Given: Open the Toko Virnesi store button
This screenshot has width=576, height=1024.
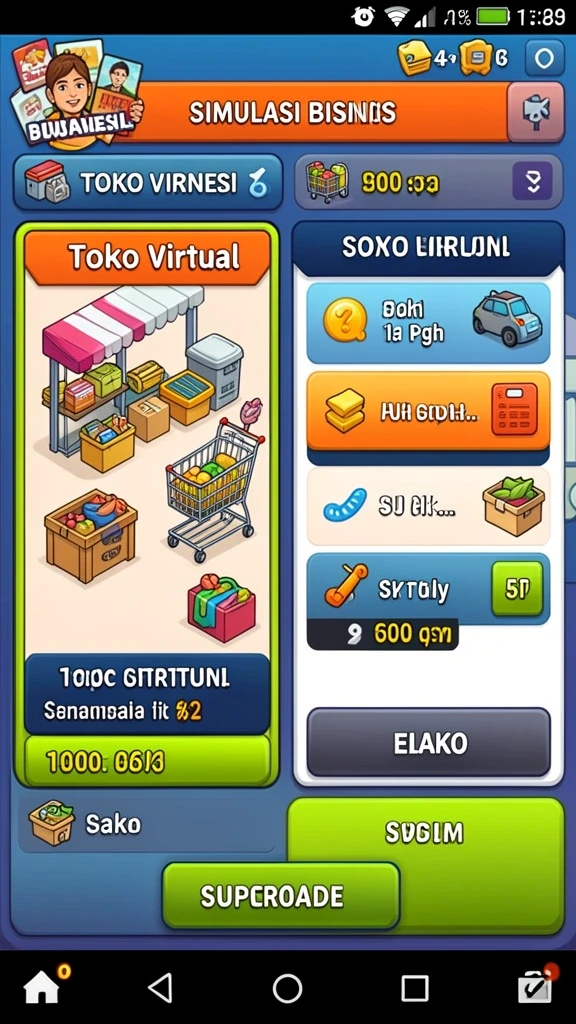Looking at the screenshot, I should tap(148, 183).
